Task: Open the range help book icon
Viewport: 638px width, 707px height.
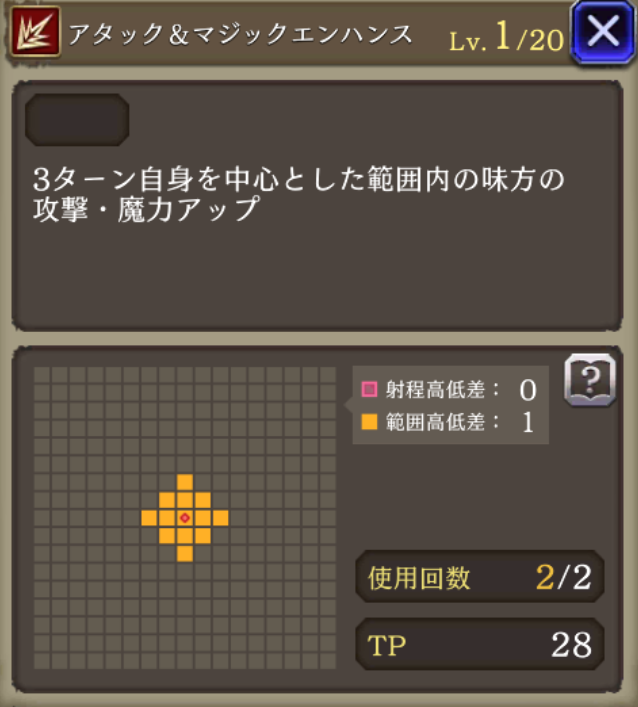Action: pos(589,381)
